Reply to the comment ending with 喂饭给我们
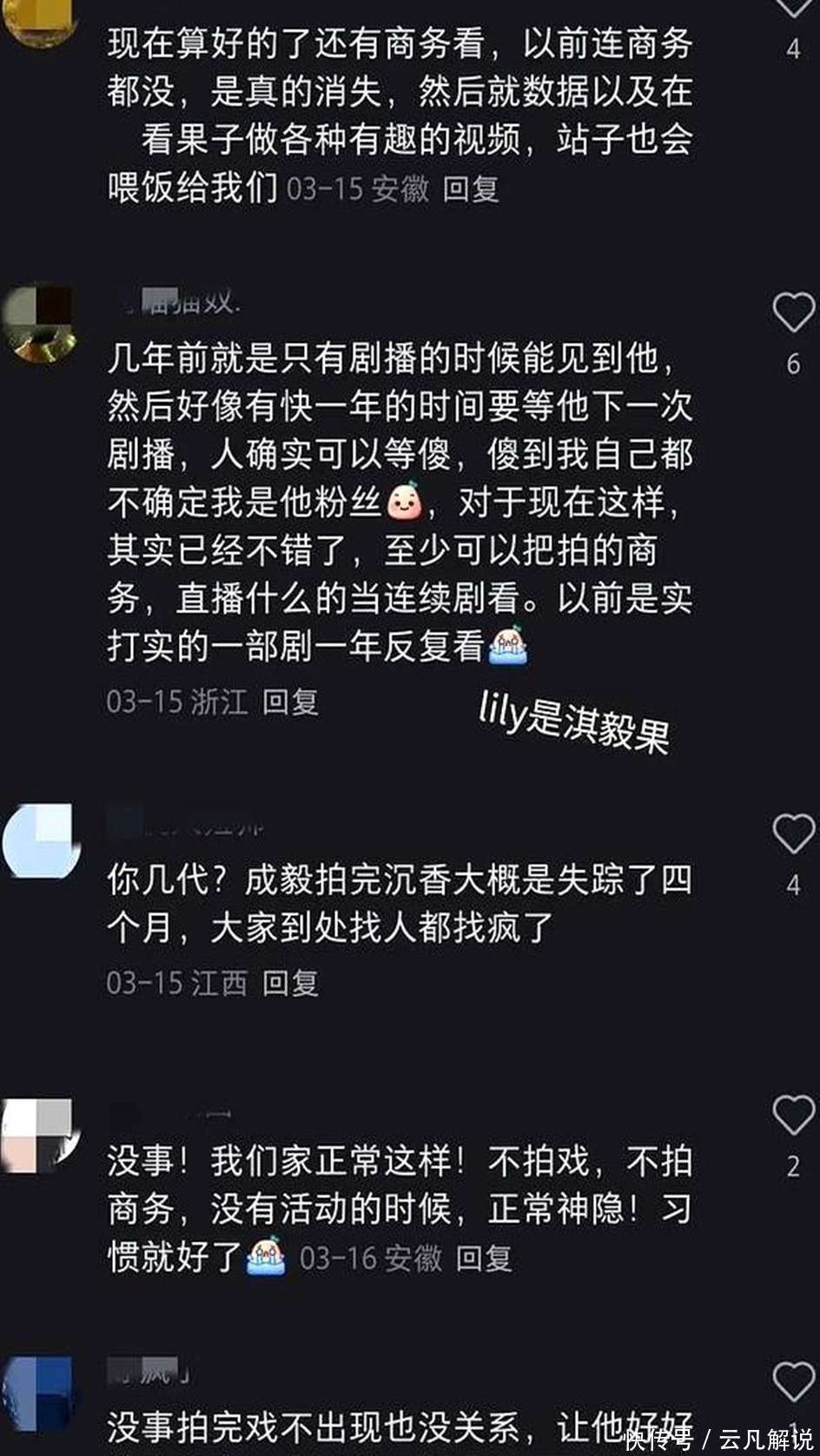Viewport: 820px width, 1456px height. tap(471, 188)
